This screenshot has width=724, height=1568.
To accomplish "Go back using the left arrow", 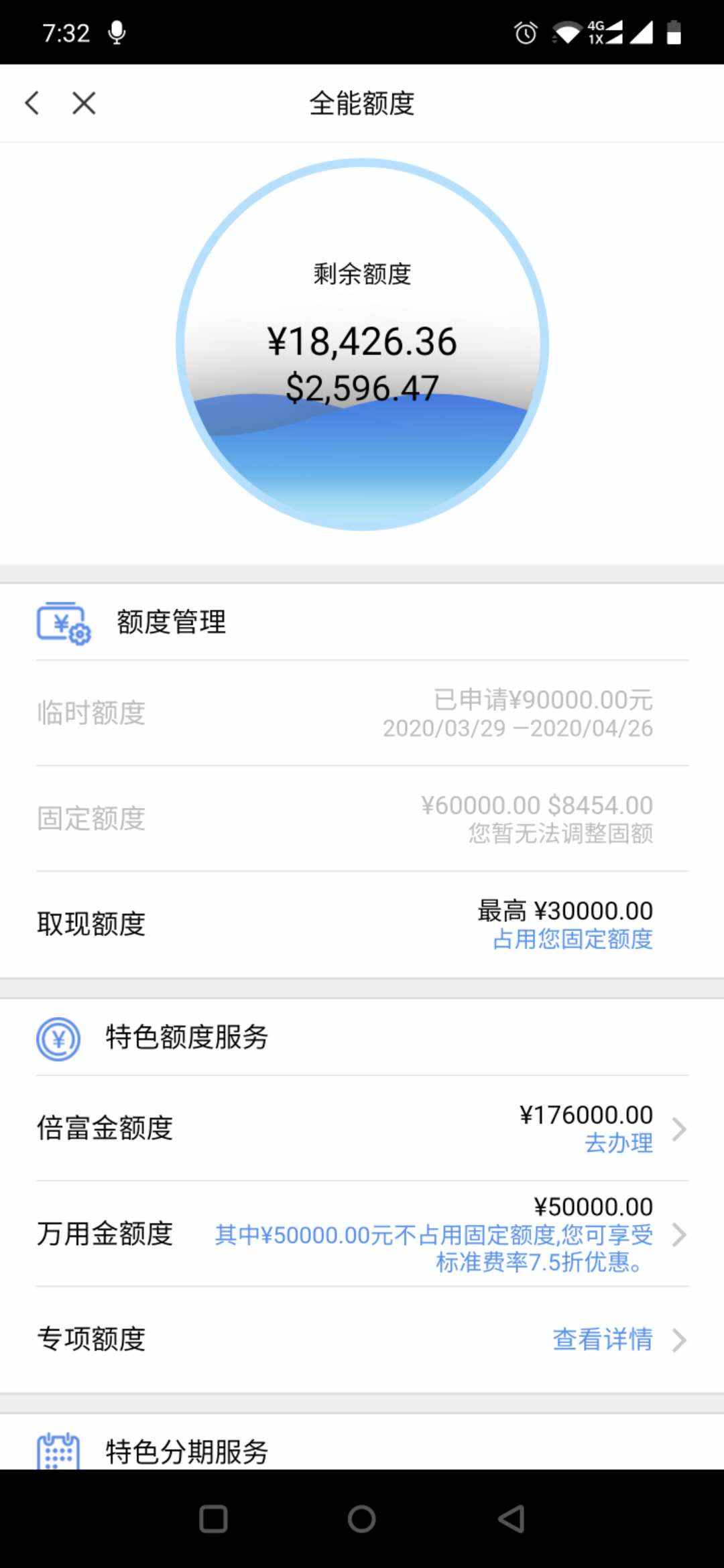I will [x=32, y=103].
